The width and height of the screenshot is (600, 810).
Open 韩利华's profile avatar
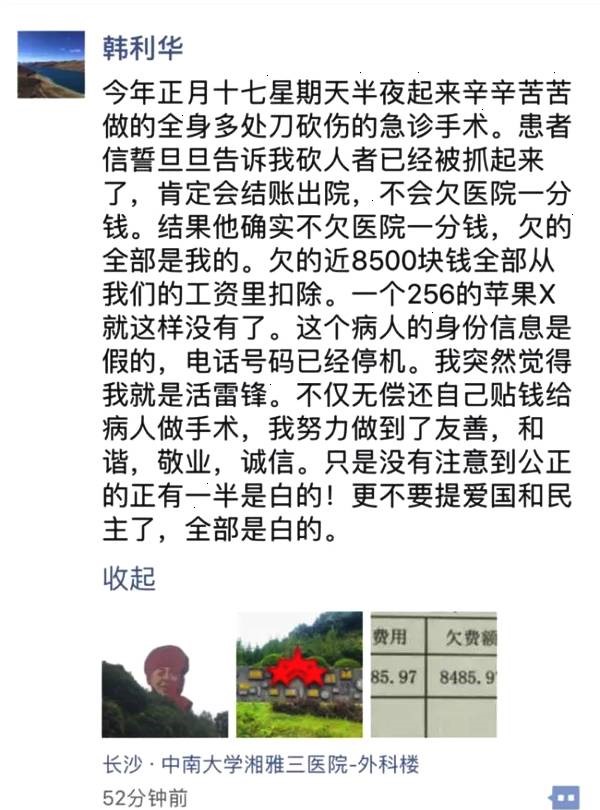(50, 64)
